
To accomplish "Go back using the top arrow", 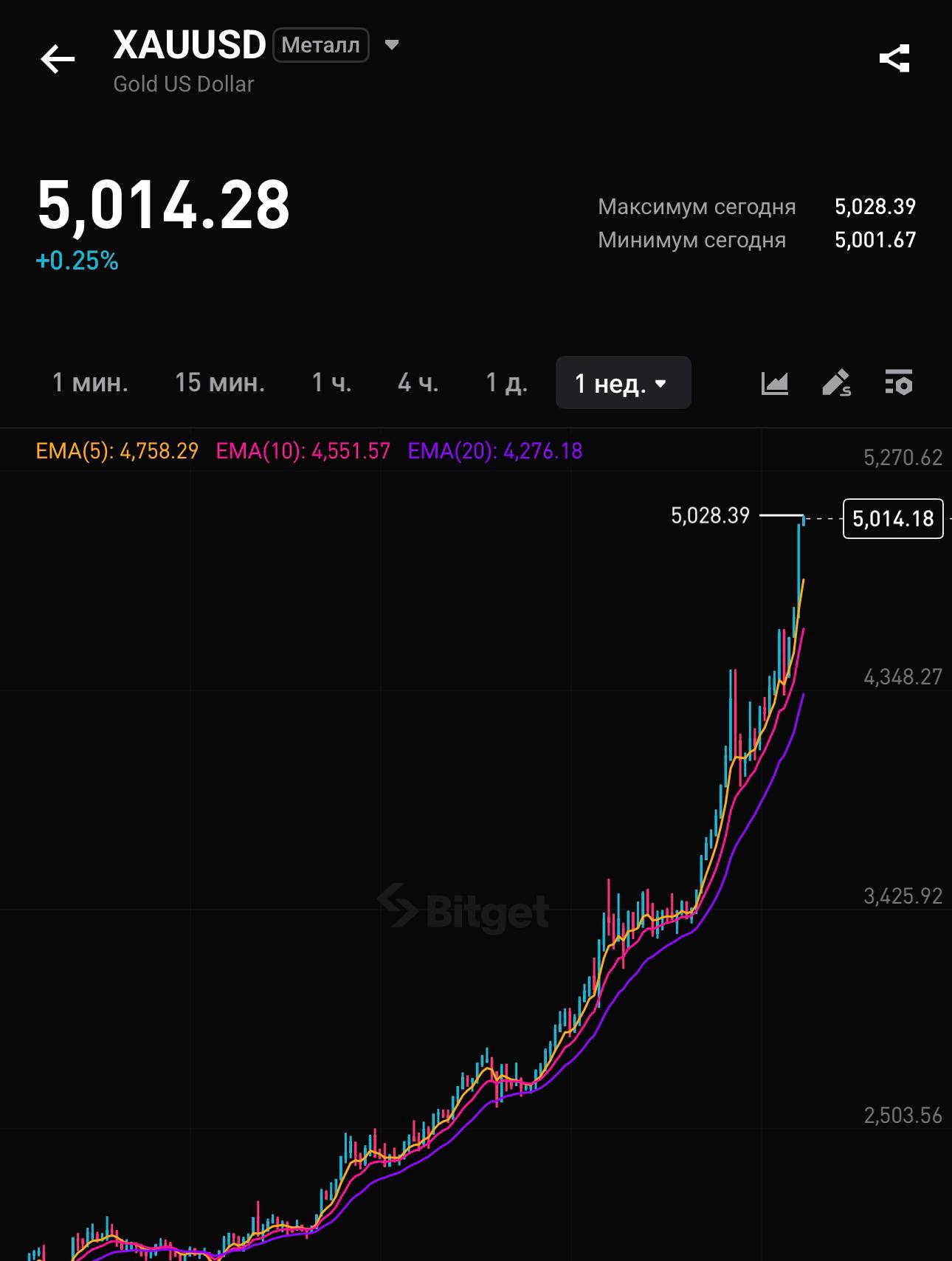I will click(58, 59).
